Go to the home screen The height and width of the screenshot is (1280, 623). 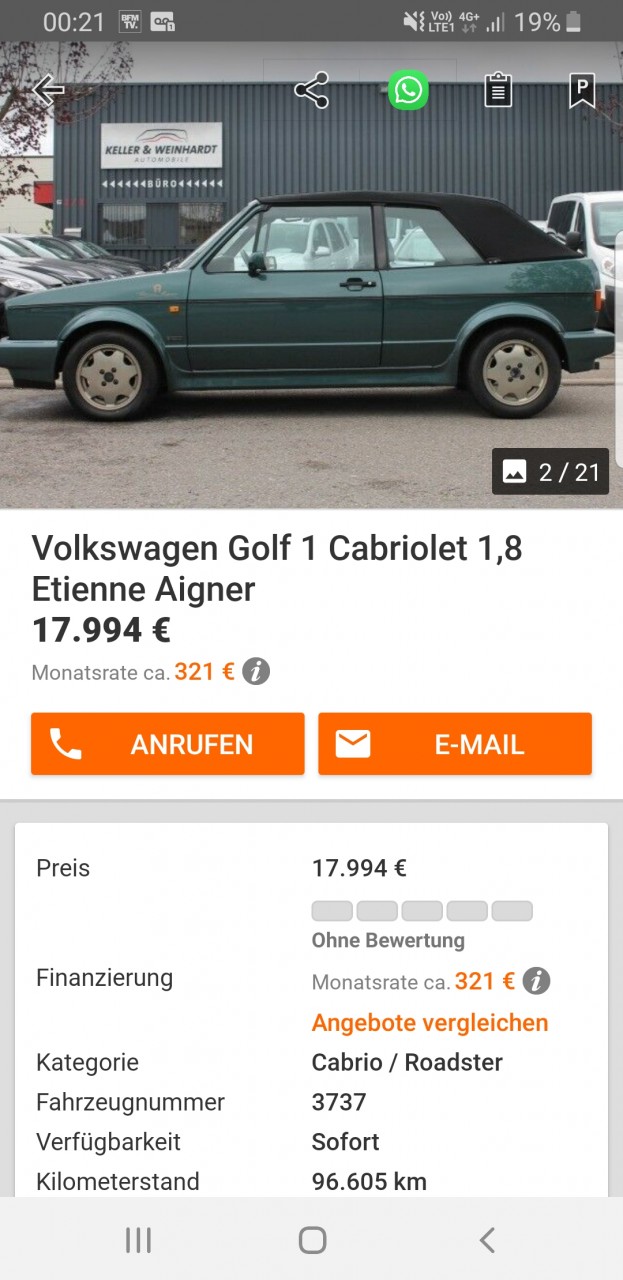[312, 1241]
